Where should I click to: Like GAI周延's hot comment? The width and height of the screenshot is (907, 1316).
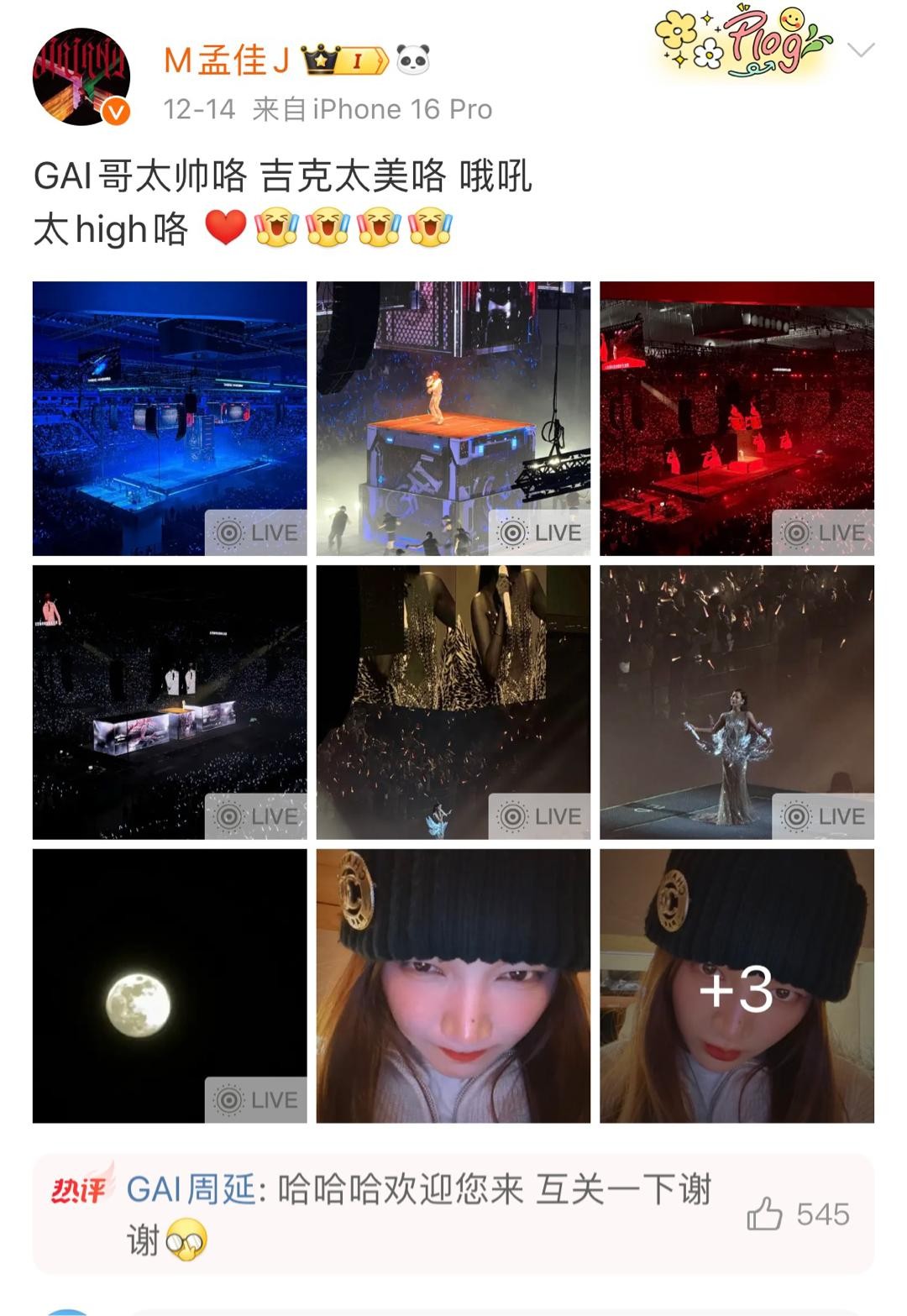(x=764, y=1214)
